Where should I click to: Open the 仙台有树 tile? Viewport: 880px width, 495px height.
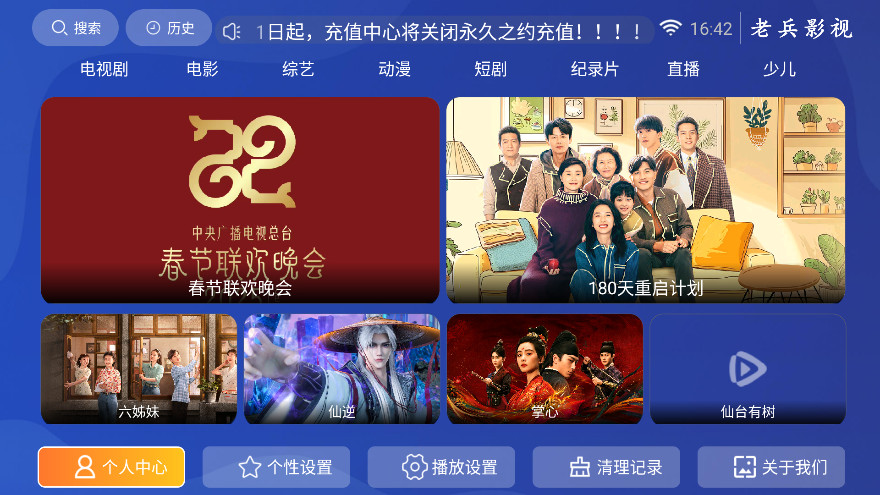click(x=748, y=369)
